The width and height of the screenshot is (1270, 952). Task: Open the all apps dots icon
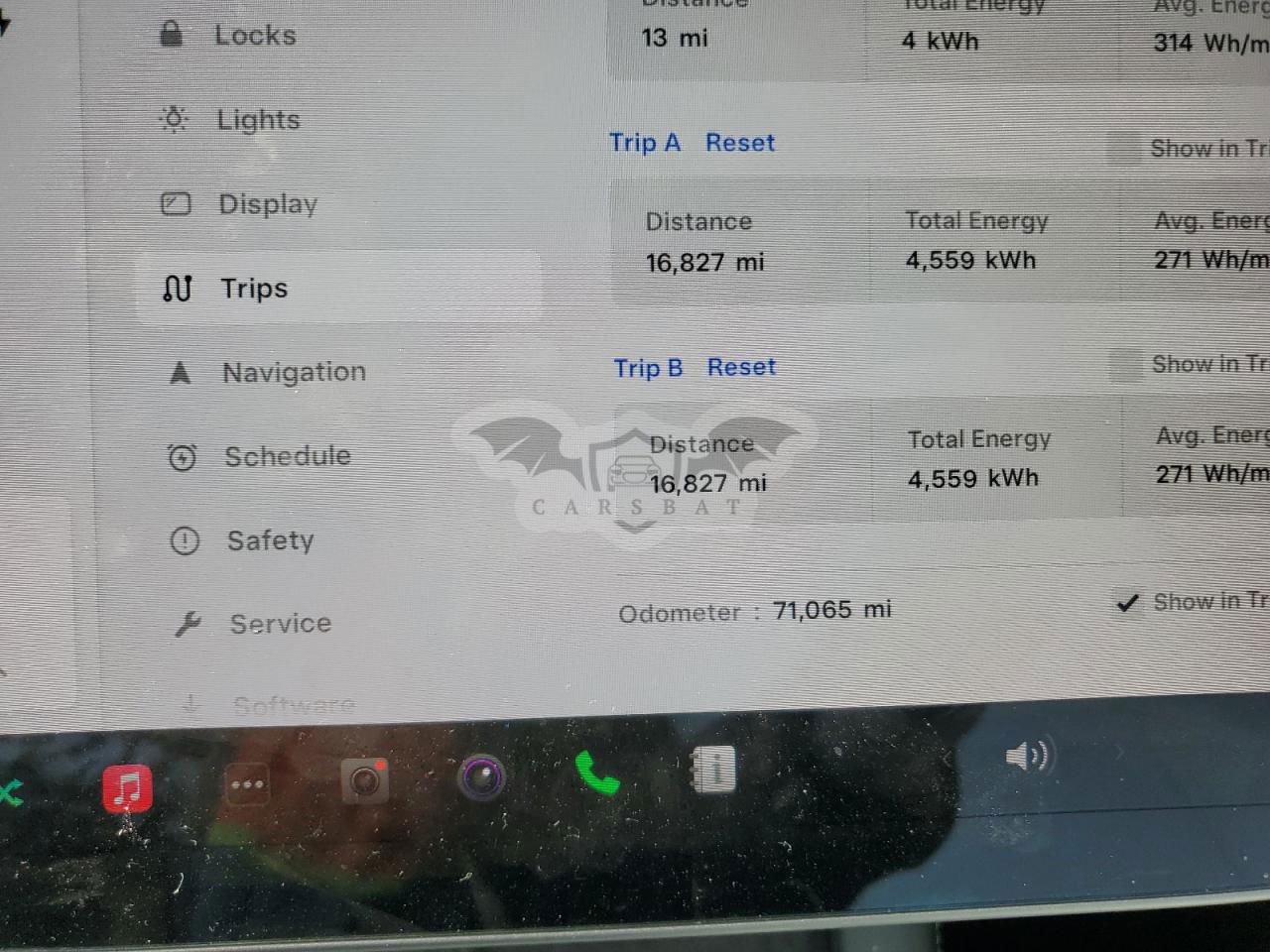click(247, 784)
